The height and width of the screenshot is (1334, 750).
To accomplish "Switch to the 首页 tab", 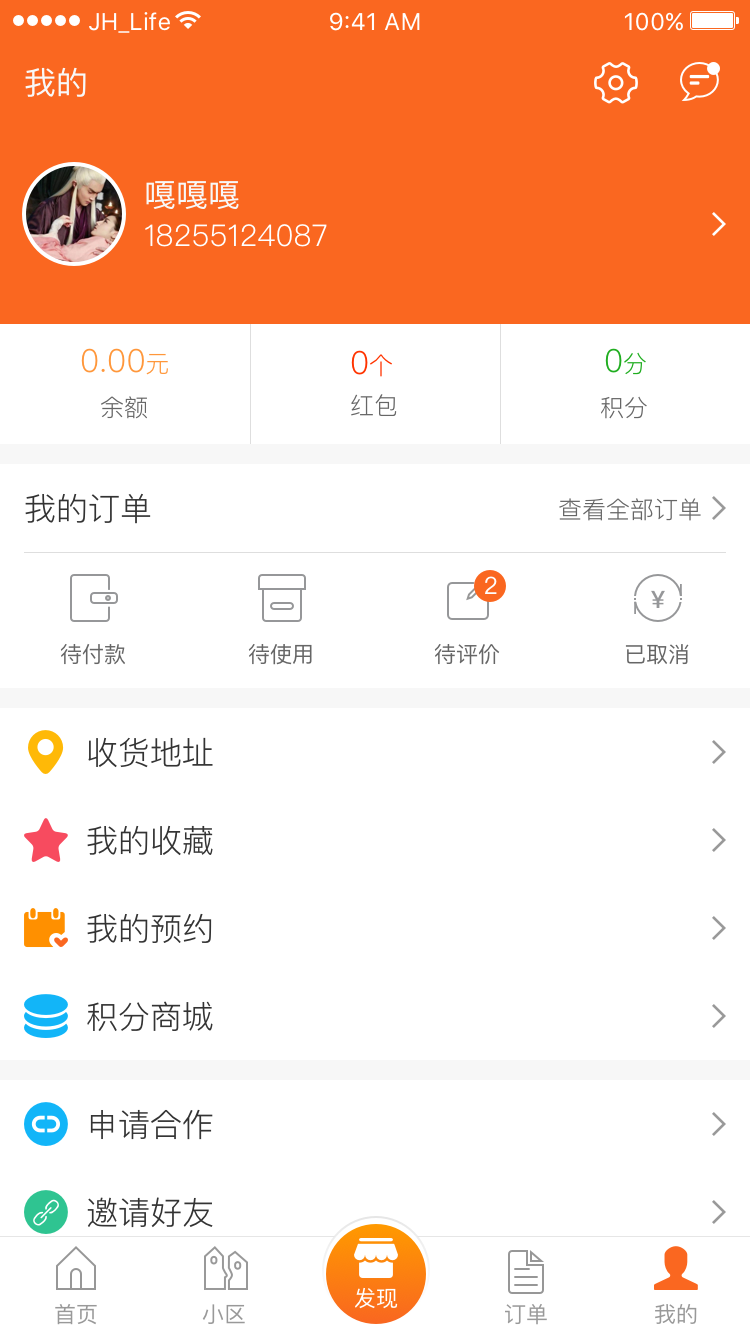I will [x=76, y=1286].
